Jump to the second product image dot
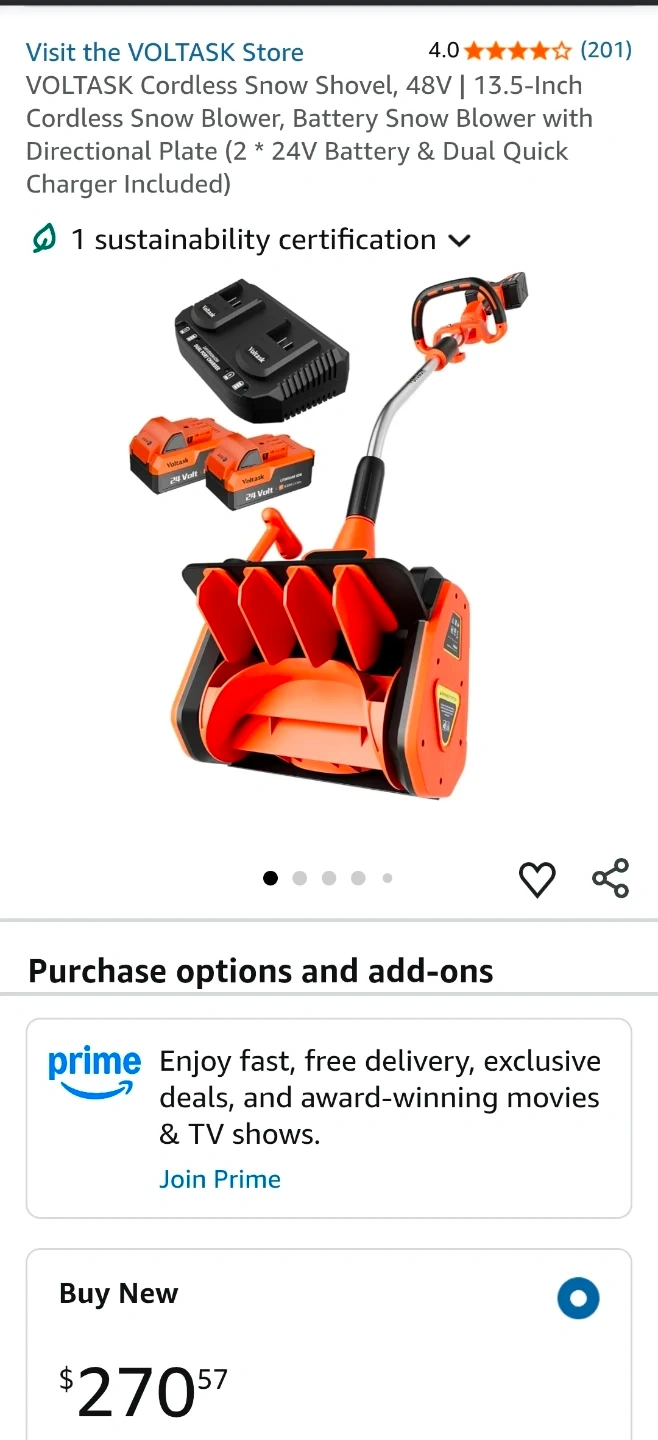This screenshot has width=658, height=1440. coord(299,878)
